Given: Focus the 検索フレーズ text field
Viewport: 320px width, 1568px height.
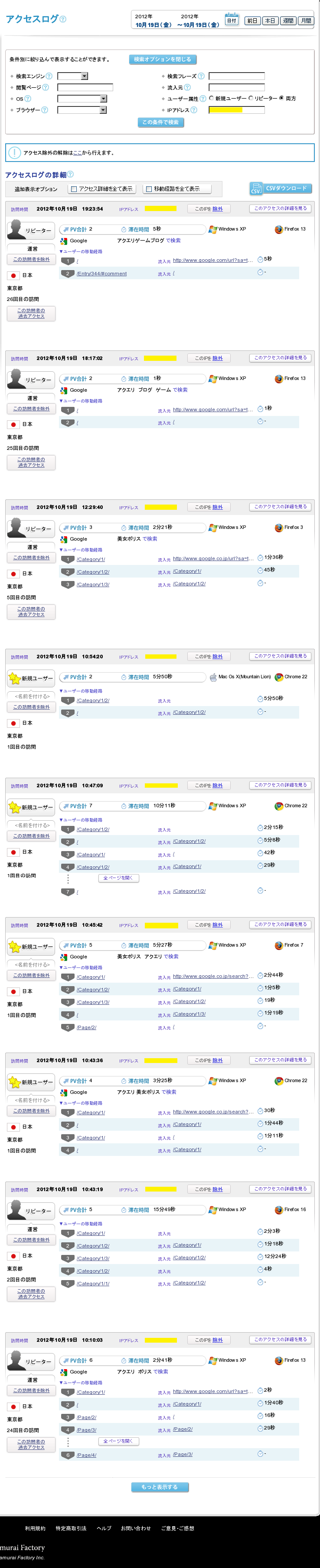Looking at the screenshot, I should tap(236, 76).
